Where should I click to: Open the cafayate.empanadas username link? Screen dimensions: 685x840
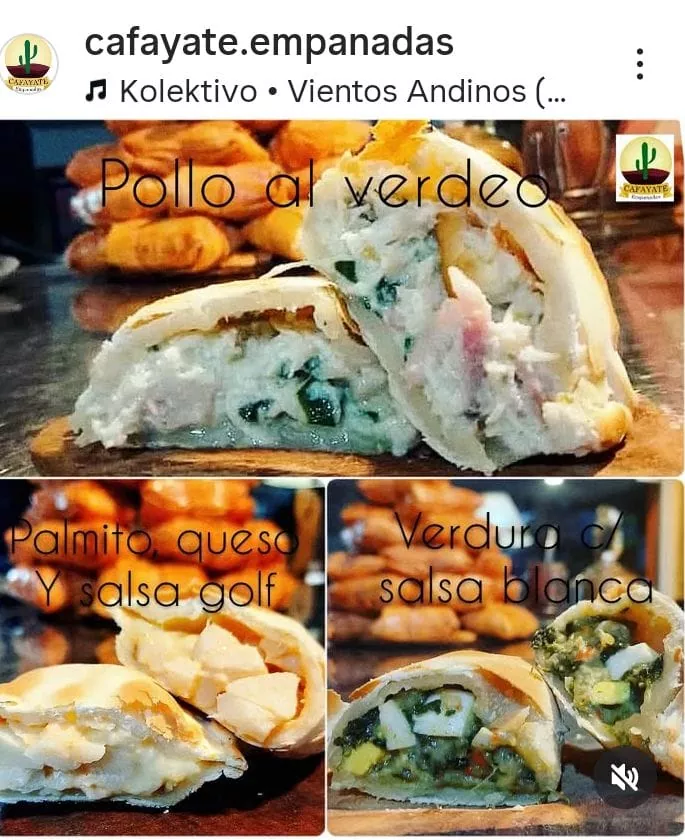269,43
